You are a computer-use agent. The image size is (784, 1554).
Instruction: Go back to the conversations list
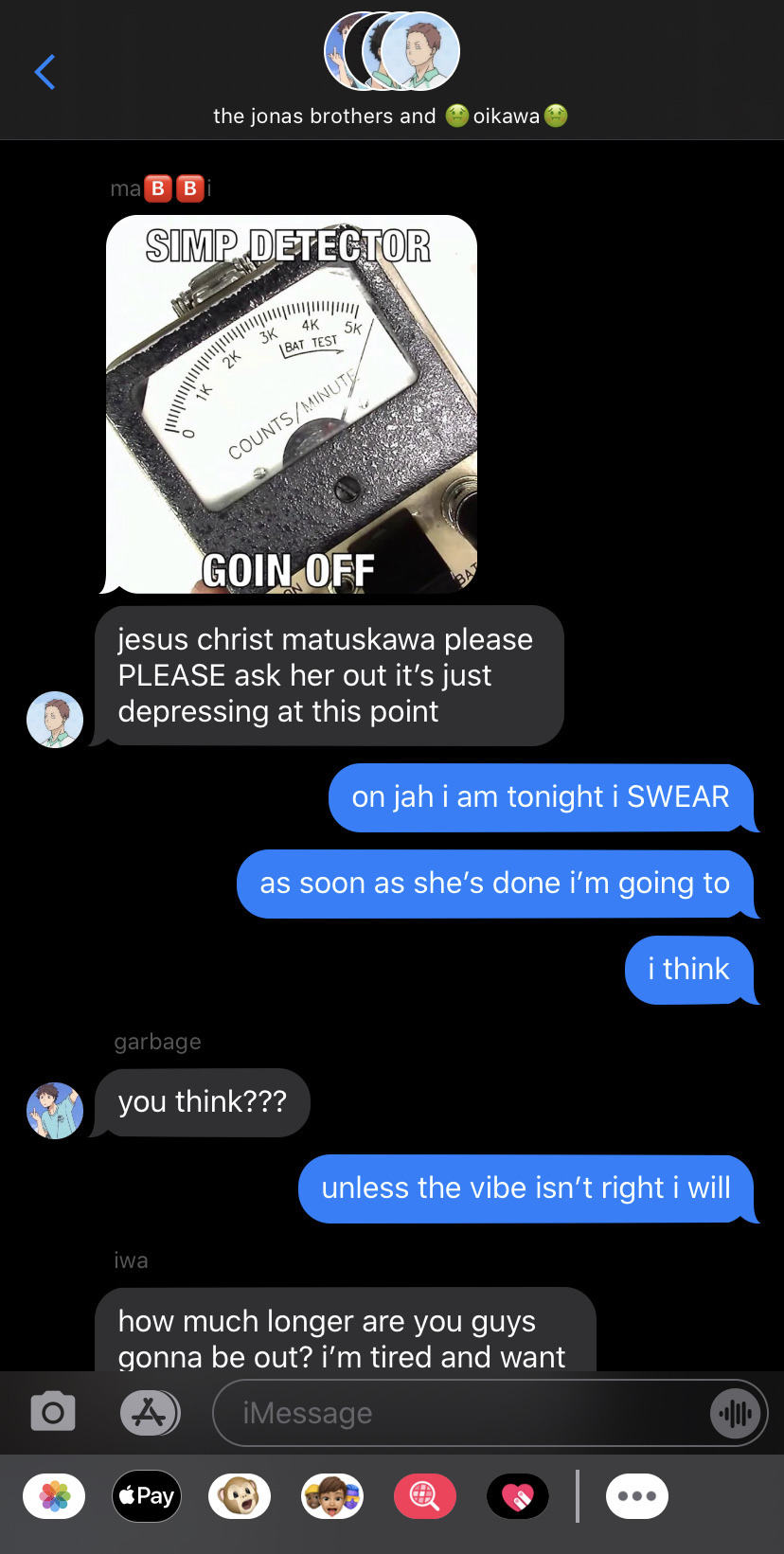[x=45, y=72]
